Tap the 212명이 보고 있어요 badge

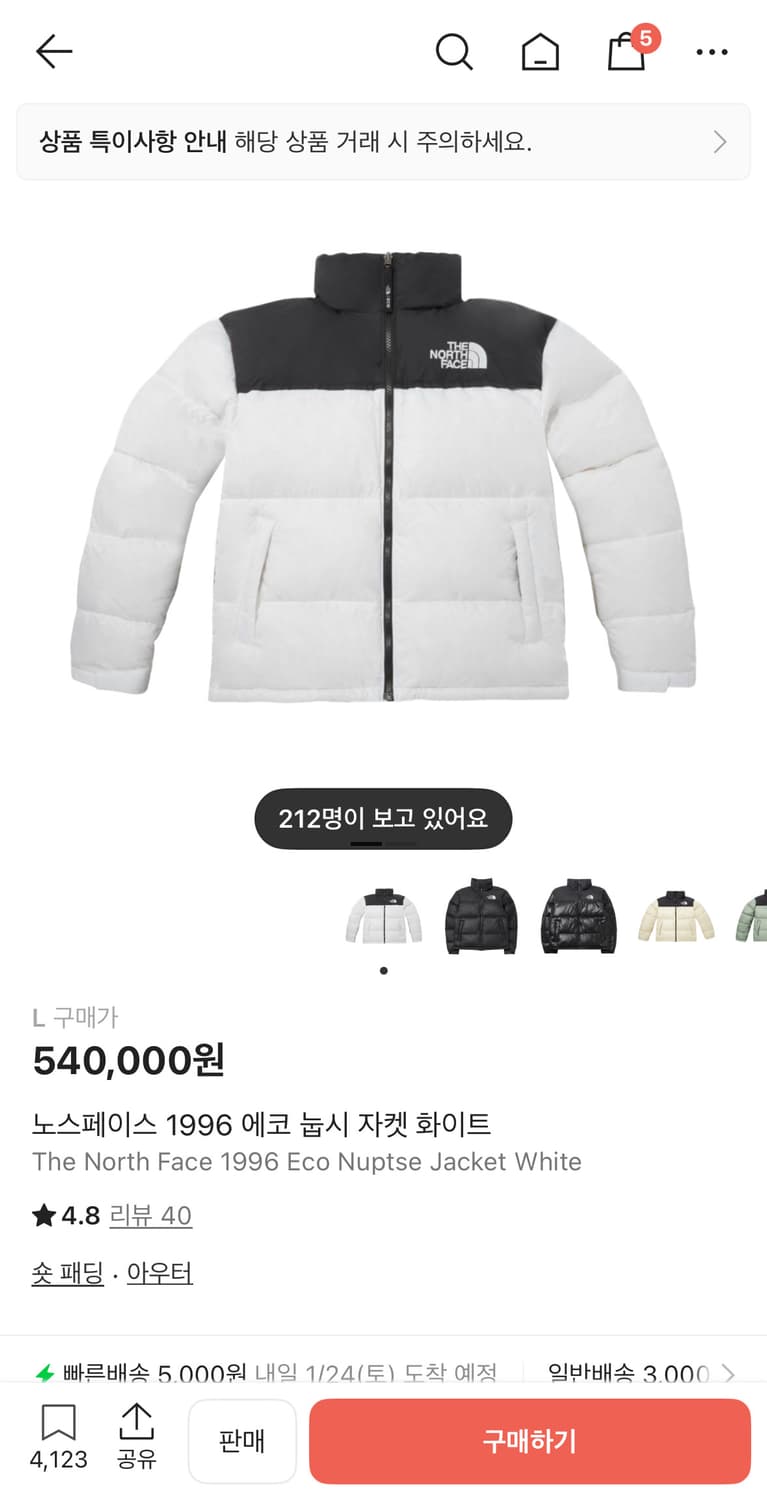[x=383, y=818]
